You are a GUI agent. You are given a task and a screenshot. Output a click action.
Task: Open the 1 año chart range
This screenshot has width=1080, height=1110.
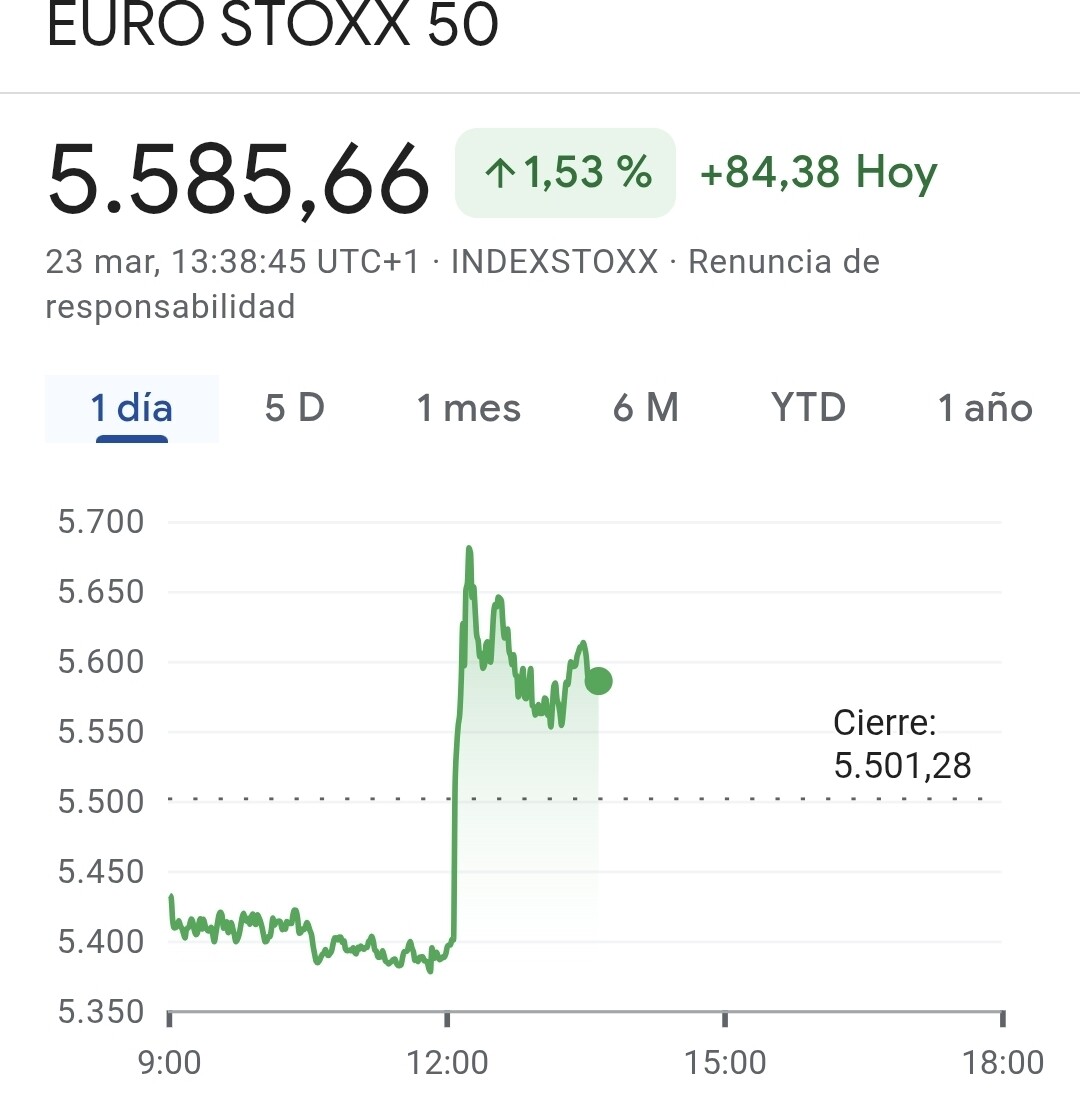[x=985, y=408]
